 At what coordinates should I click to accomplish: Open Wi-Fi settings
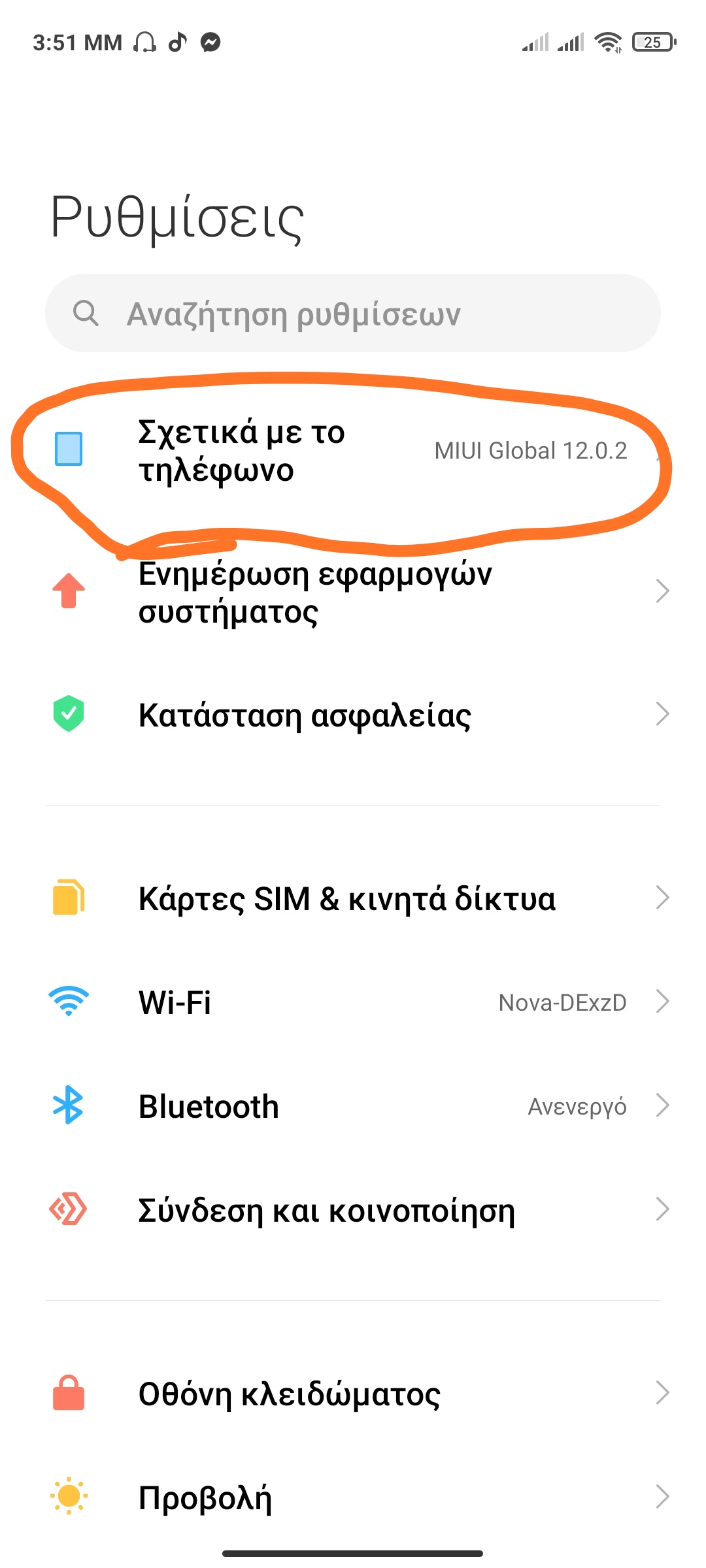click(353, 1002)
